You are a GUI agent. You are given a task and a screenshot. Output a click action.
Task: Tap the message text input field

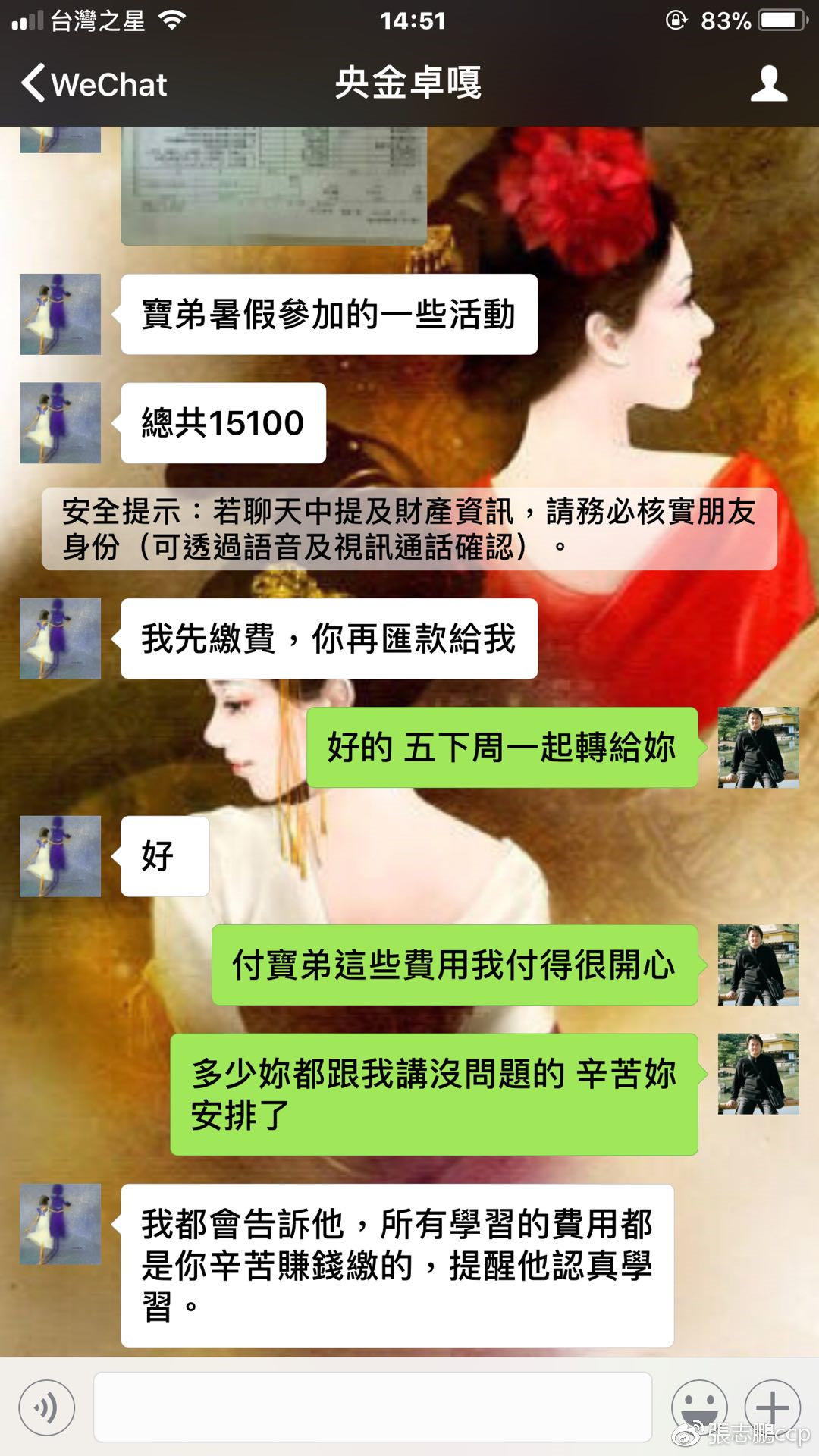coord(372,1407)
